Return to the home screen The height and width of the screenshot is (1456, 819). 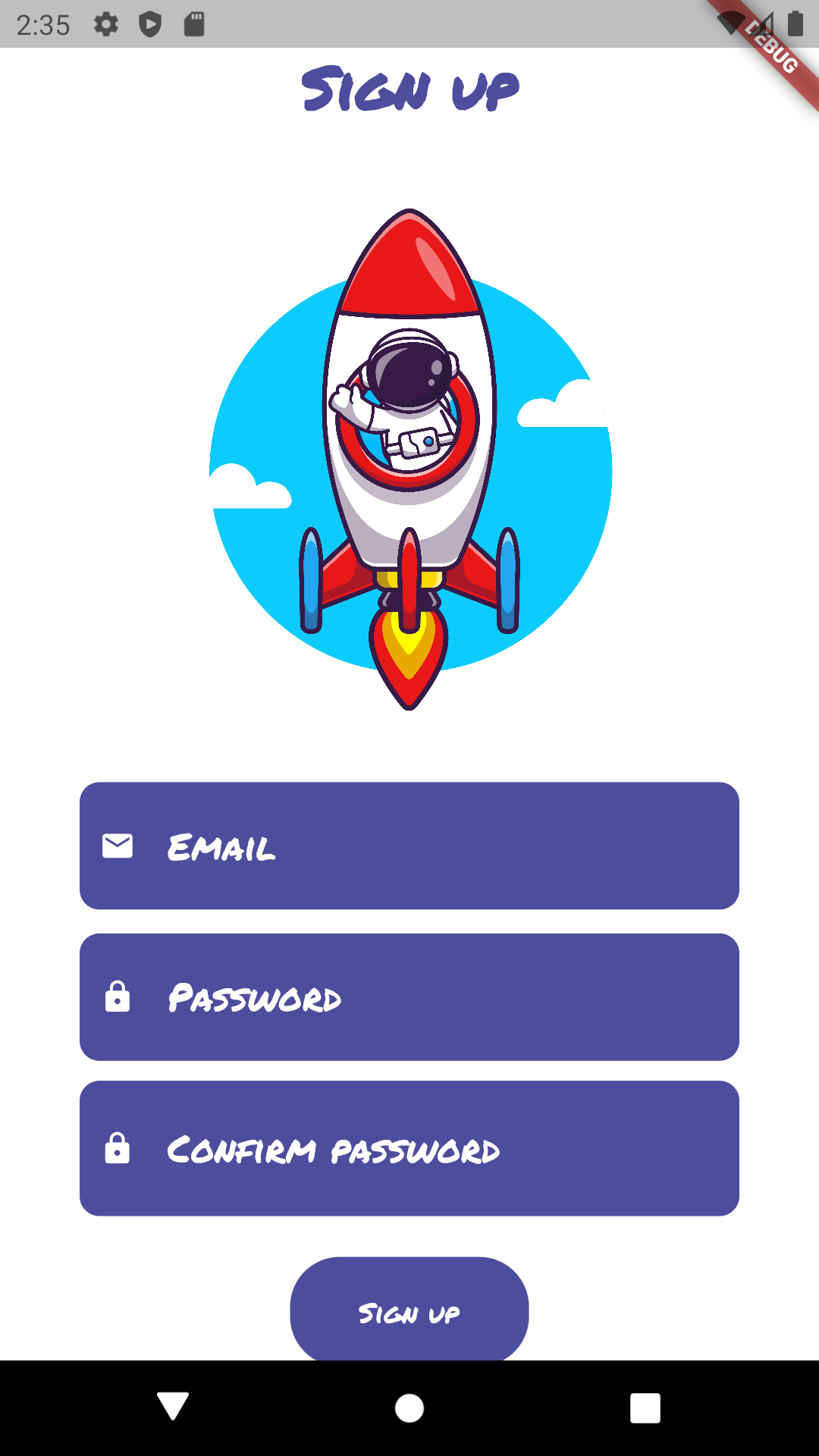409,1408
